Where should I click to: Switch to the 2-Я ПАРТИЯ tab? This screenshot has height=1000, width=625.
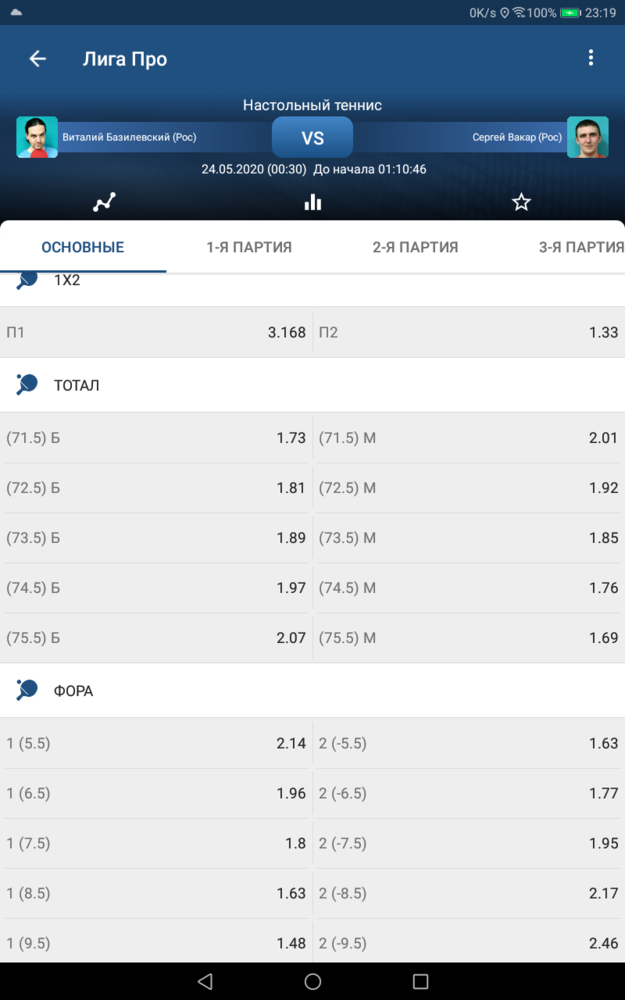(x=415, y=247)
